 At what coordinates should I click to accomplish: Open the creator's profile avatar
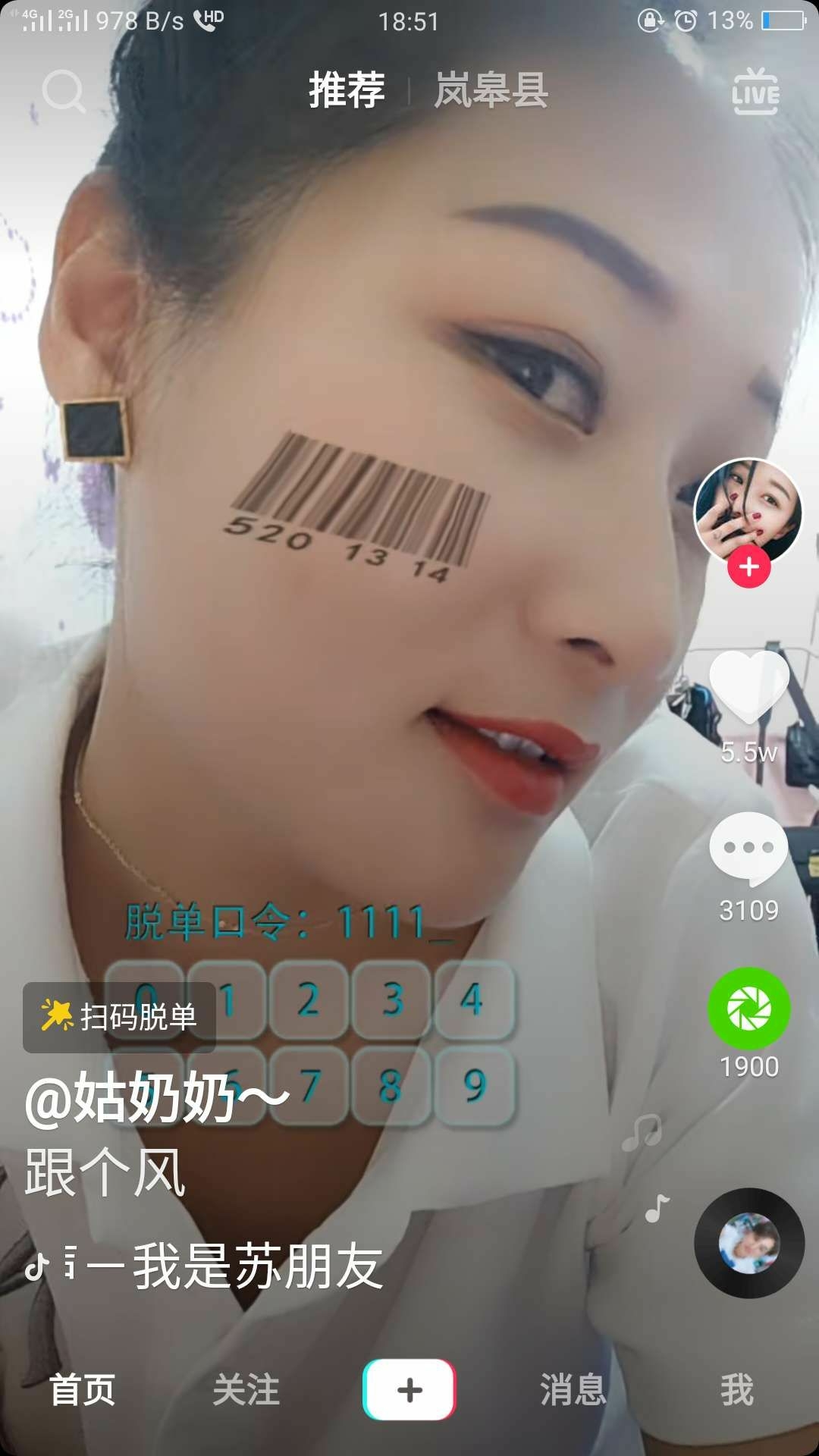coord(748,512)
